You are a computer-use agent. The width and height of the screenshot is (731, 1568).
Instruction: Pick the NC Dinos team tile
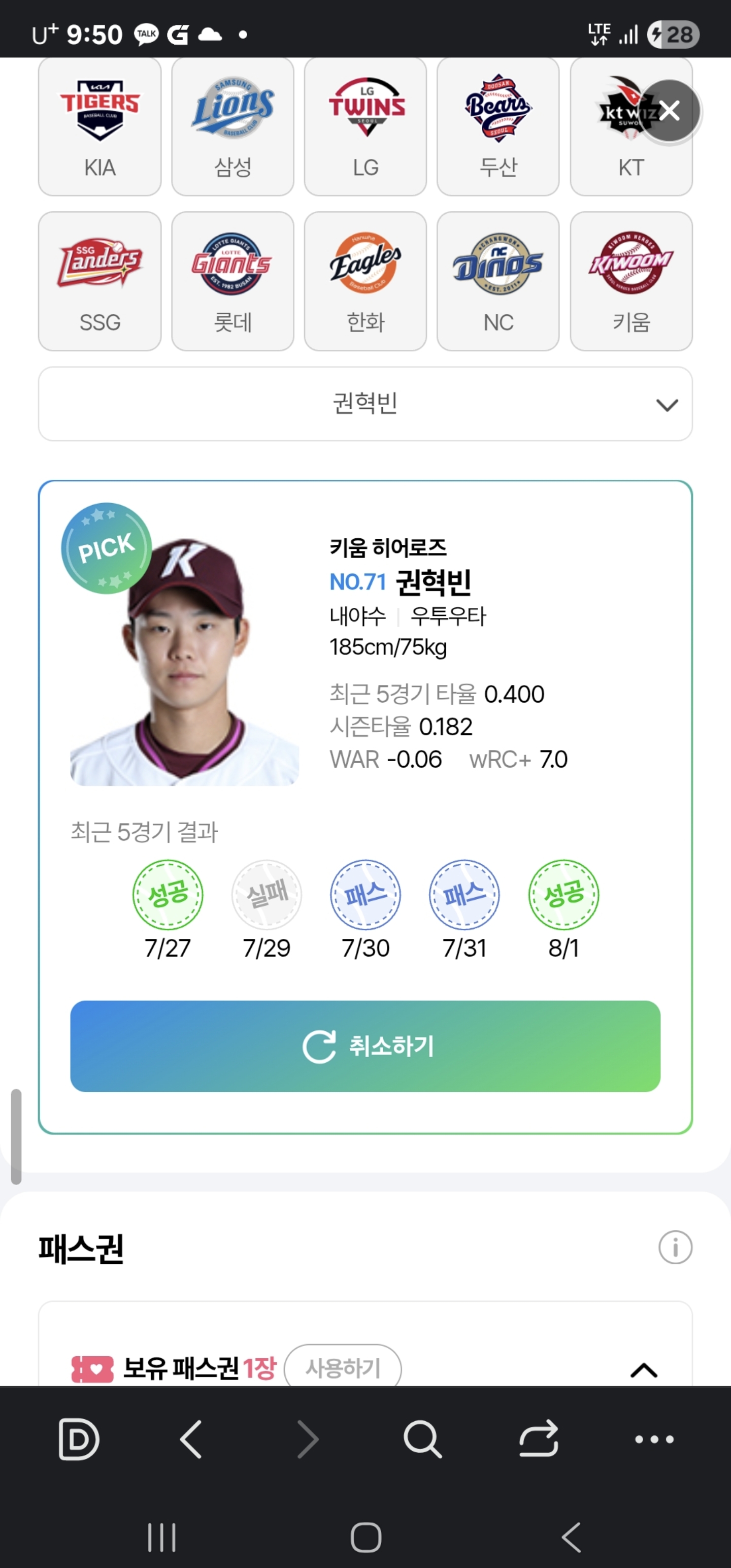498,281
